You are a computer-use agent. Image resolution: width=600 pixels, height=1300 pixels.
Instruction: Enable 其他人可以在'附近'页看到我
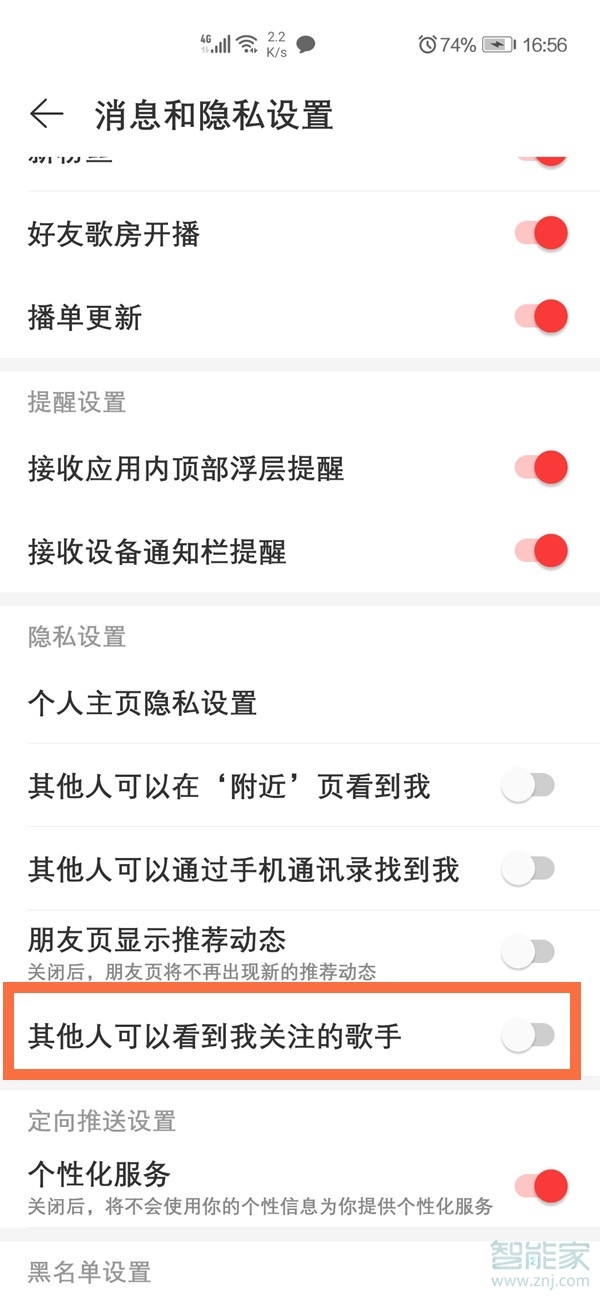click(528, 786)
